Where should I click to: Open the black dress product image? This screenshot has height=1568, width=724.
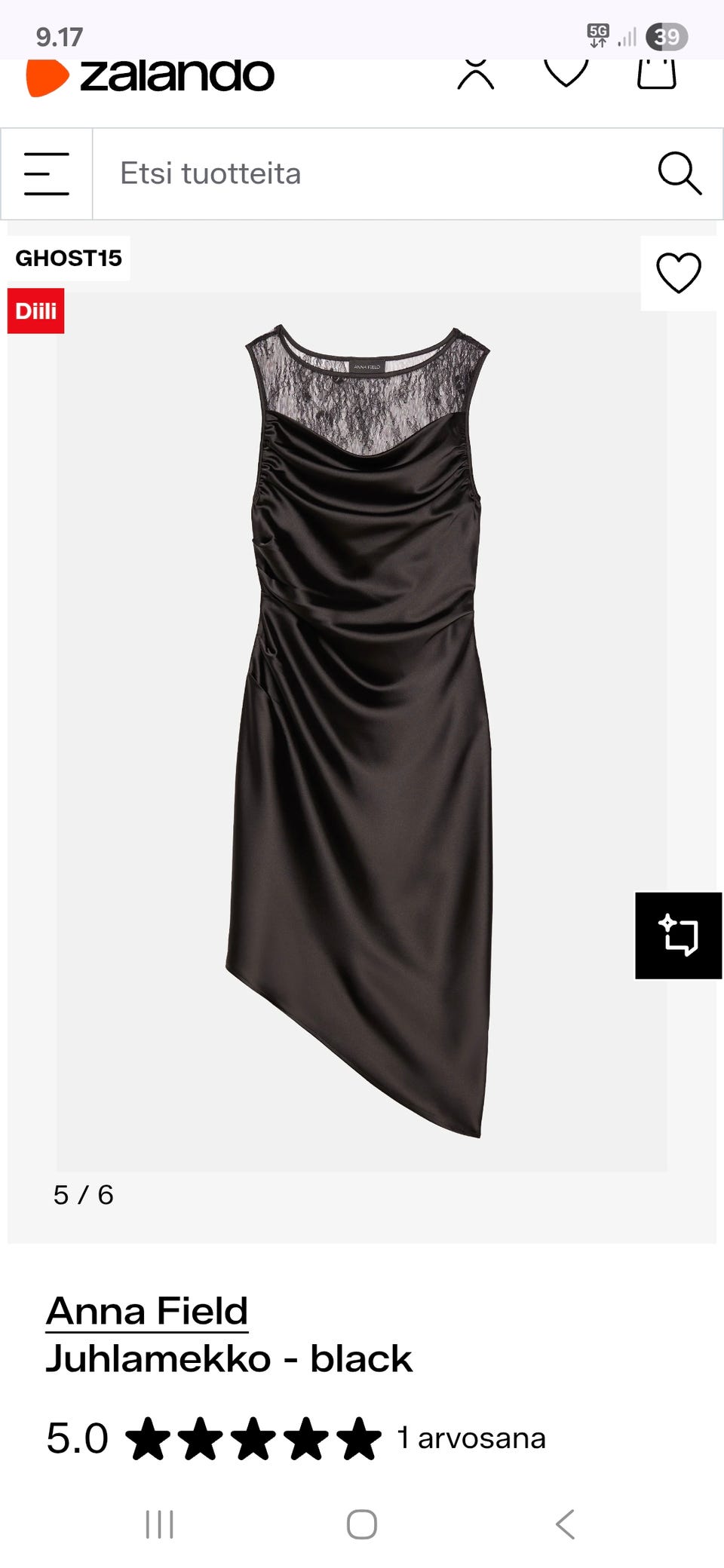coord(361,731)
